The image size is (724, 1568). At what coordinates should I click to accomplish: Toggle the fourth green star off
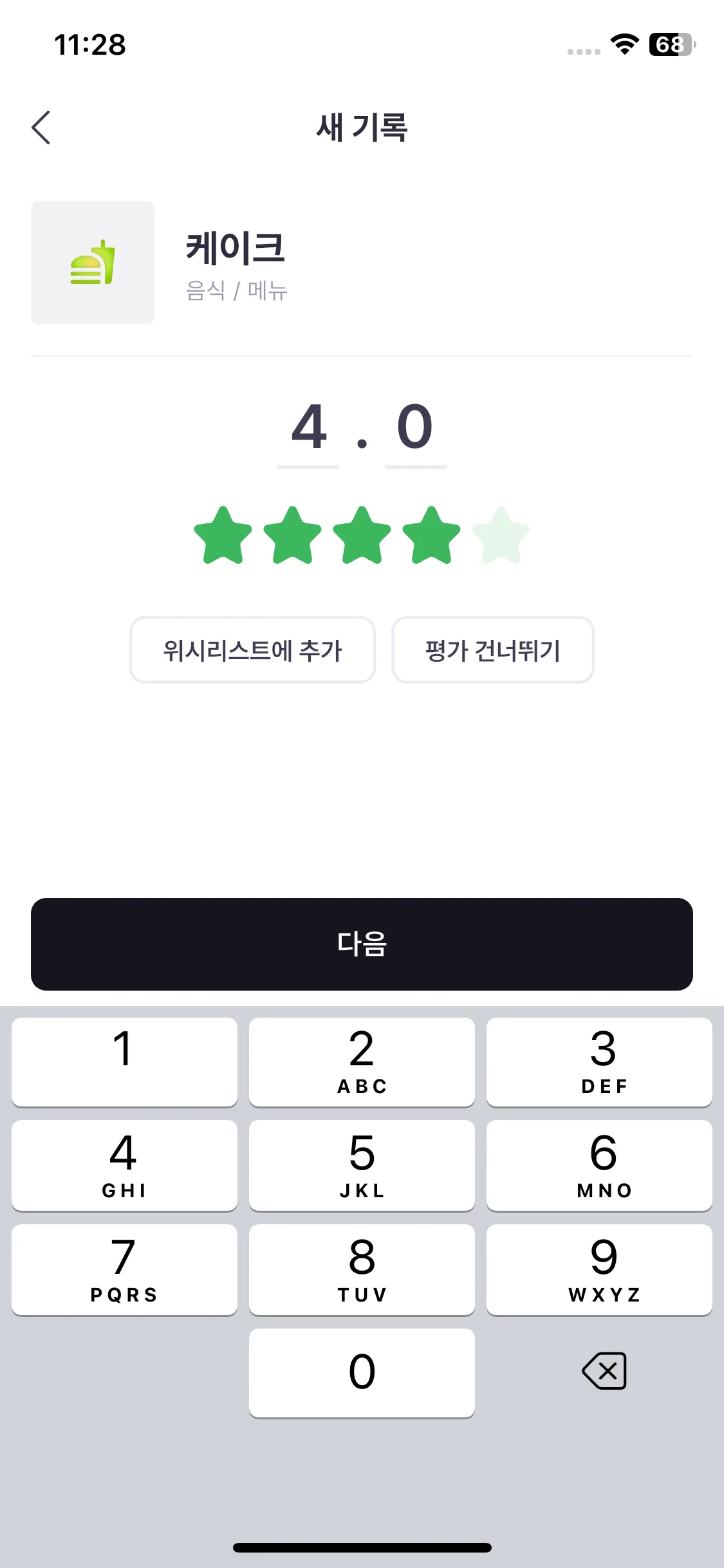431,534
